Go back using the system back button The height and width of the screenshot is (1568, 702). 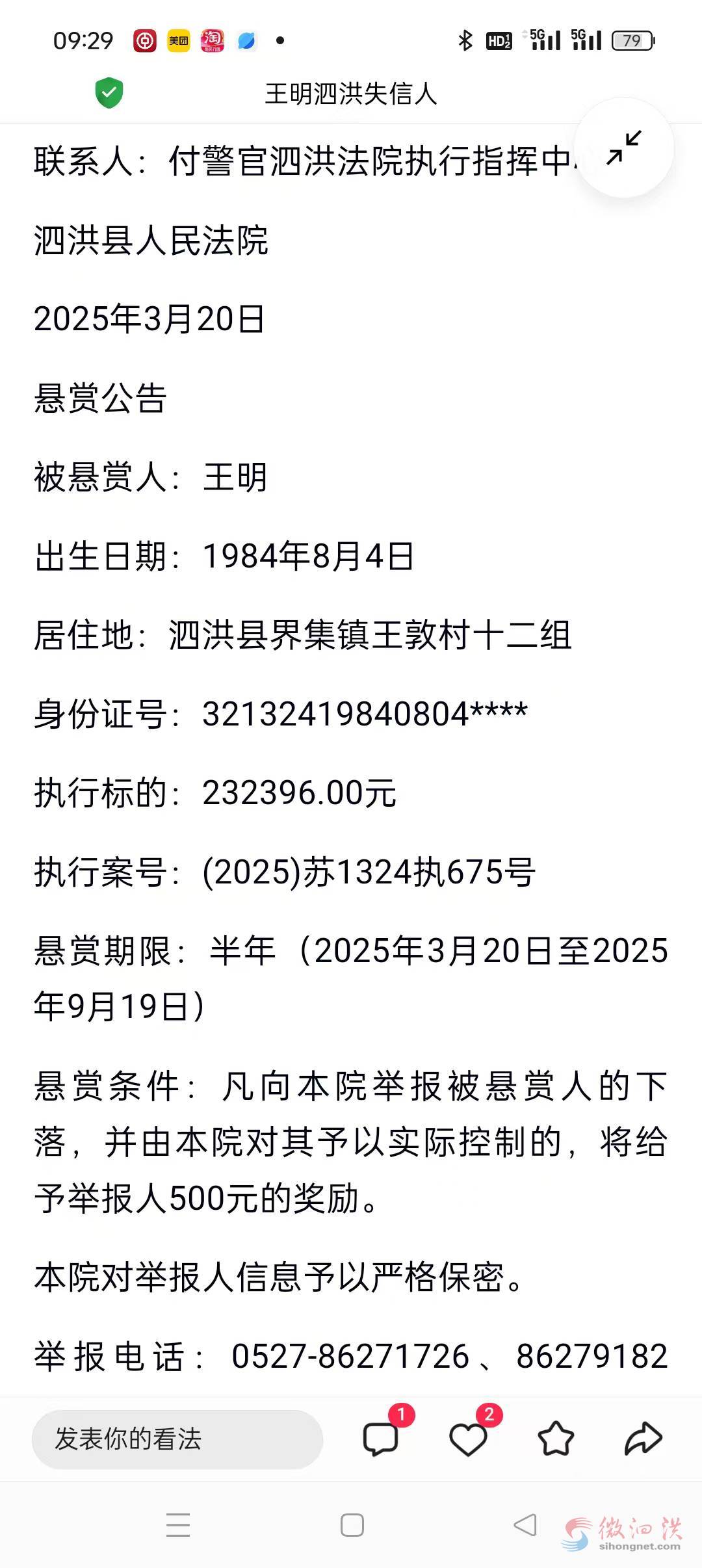pos(525,1524)
